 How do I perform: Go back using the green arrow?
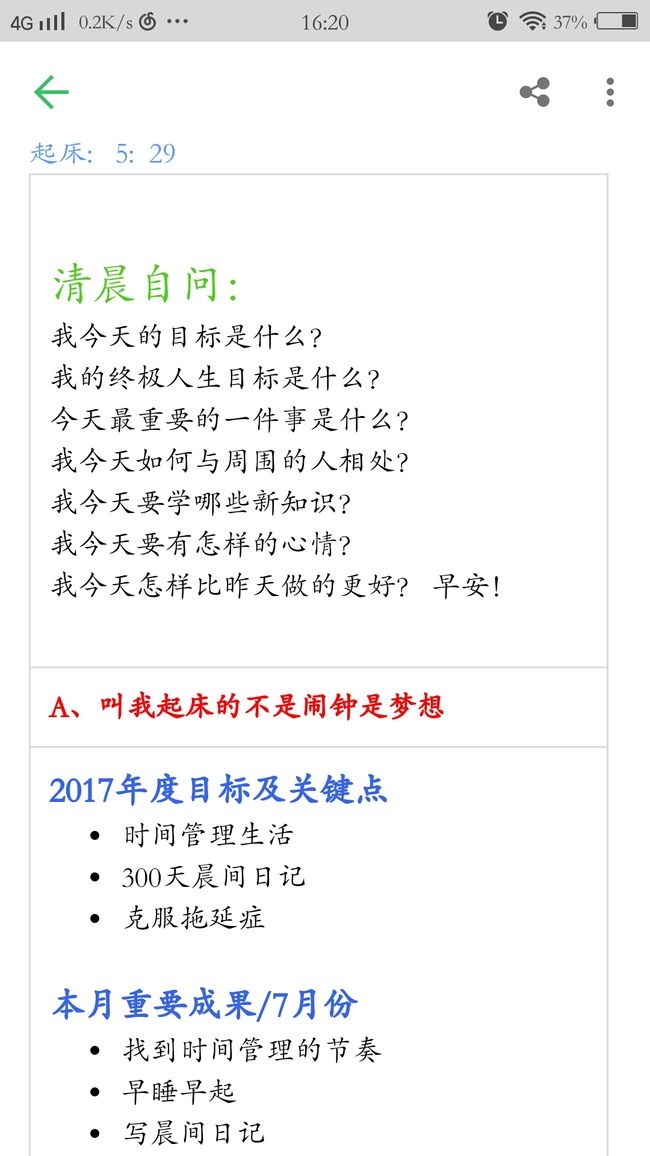point(51,92)
